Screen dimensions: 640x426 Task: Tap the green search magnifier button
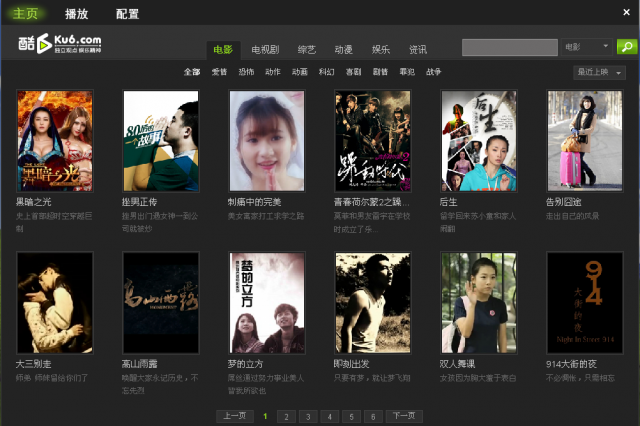point(626,47)
